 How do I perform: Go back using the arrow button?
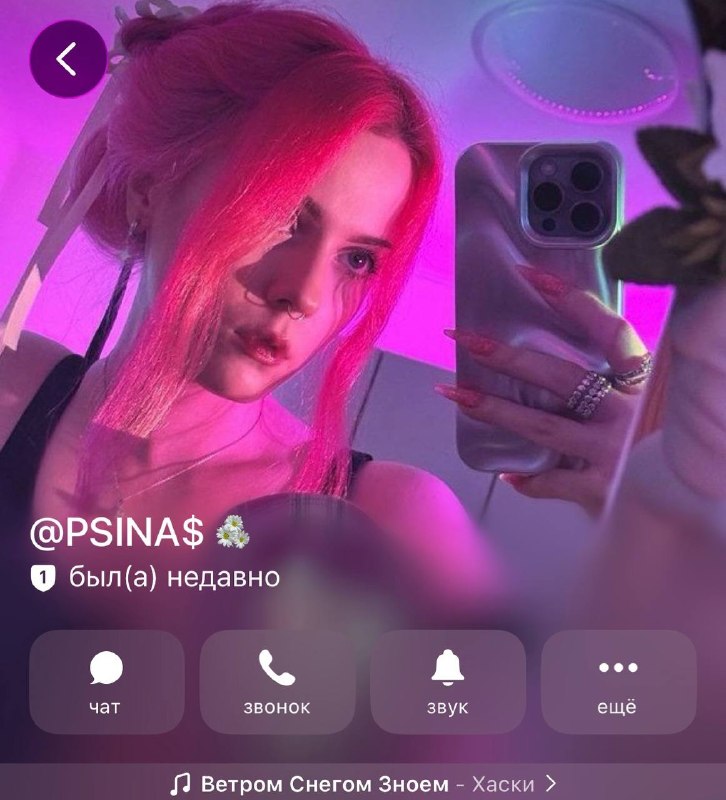(68, 59)
